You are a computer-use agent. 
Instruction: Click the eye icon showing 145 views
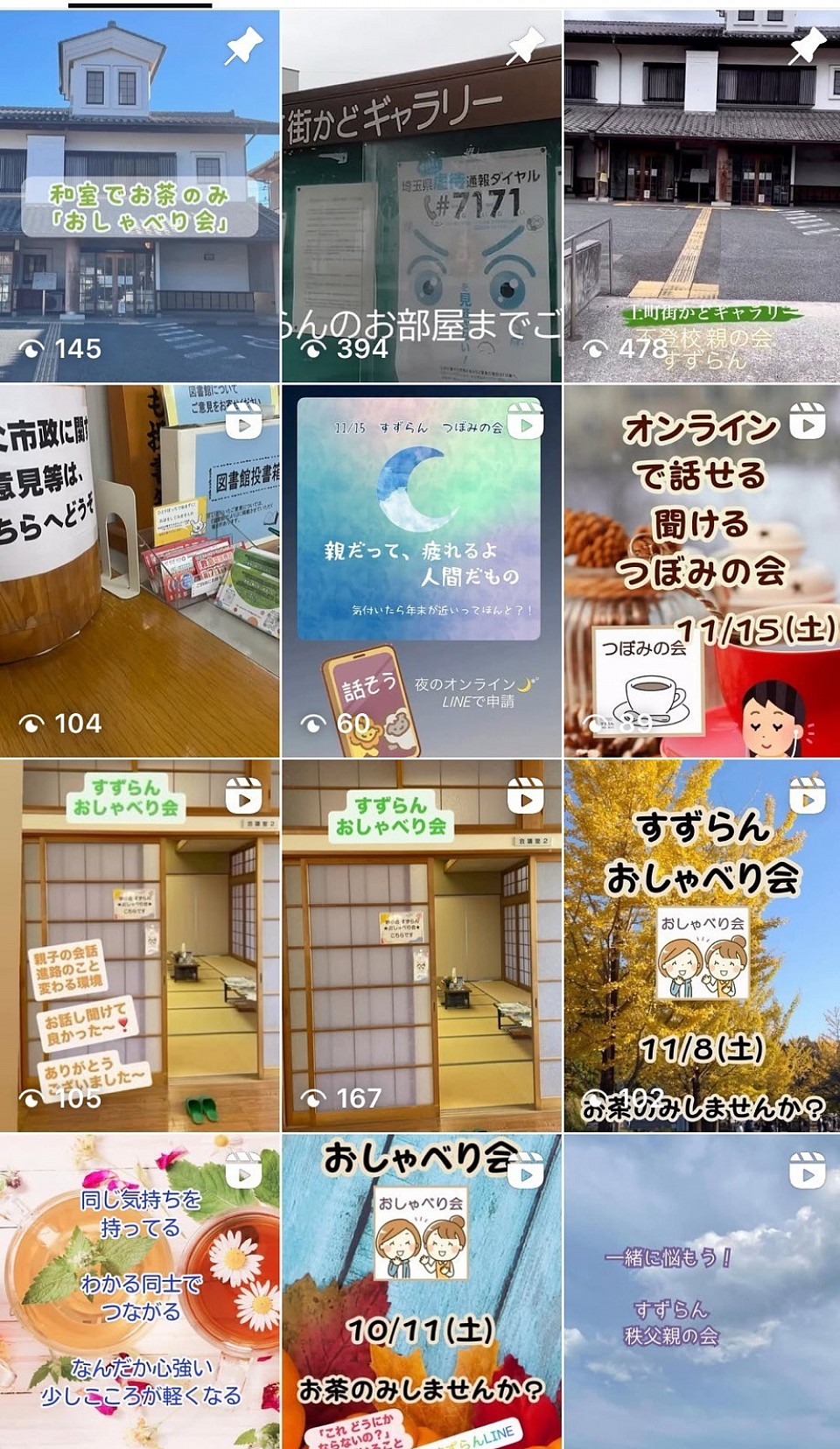(33, 346)
